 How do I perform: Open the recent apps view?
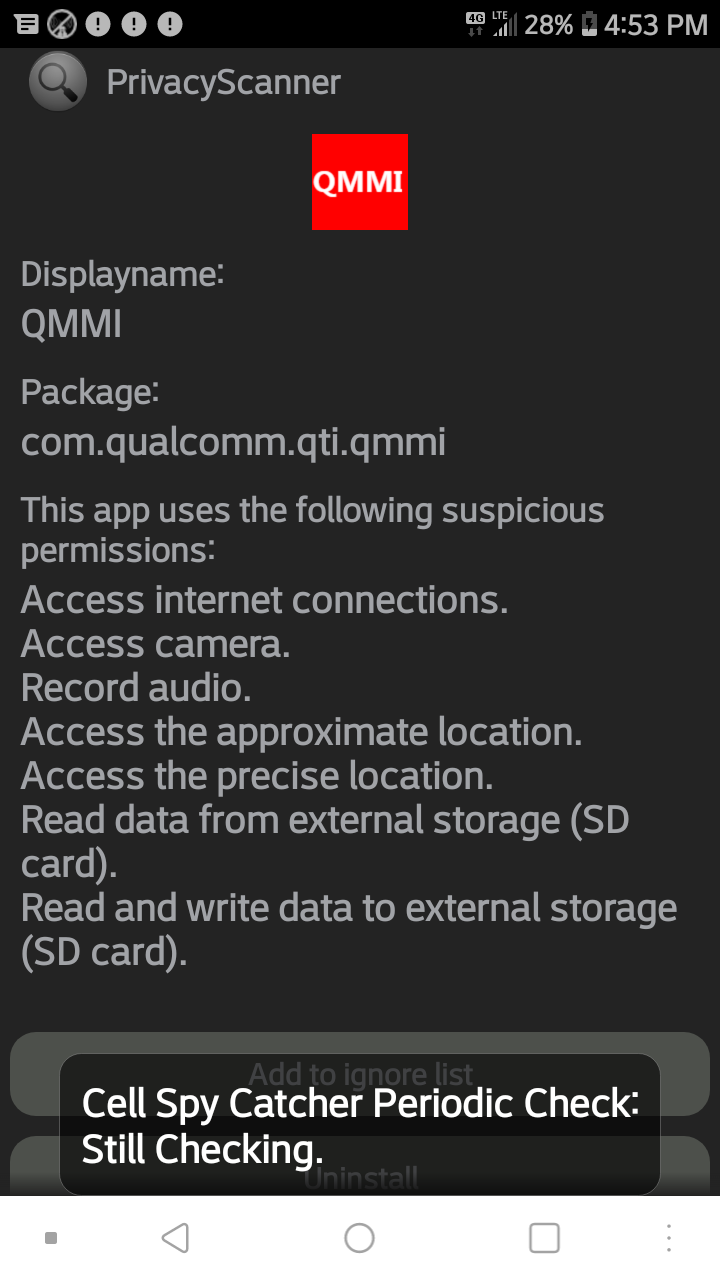coord(544,1238)
